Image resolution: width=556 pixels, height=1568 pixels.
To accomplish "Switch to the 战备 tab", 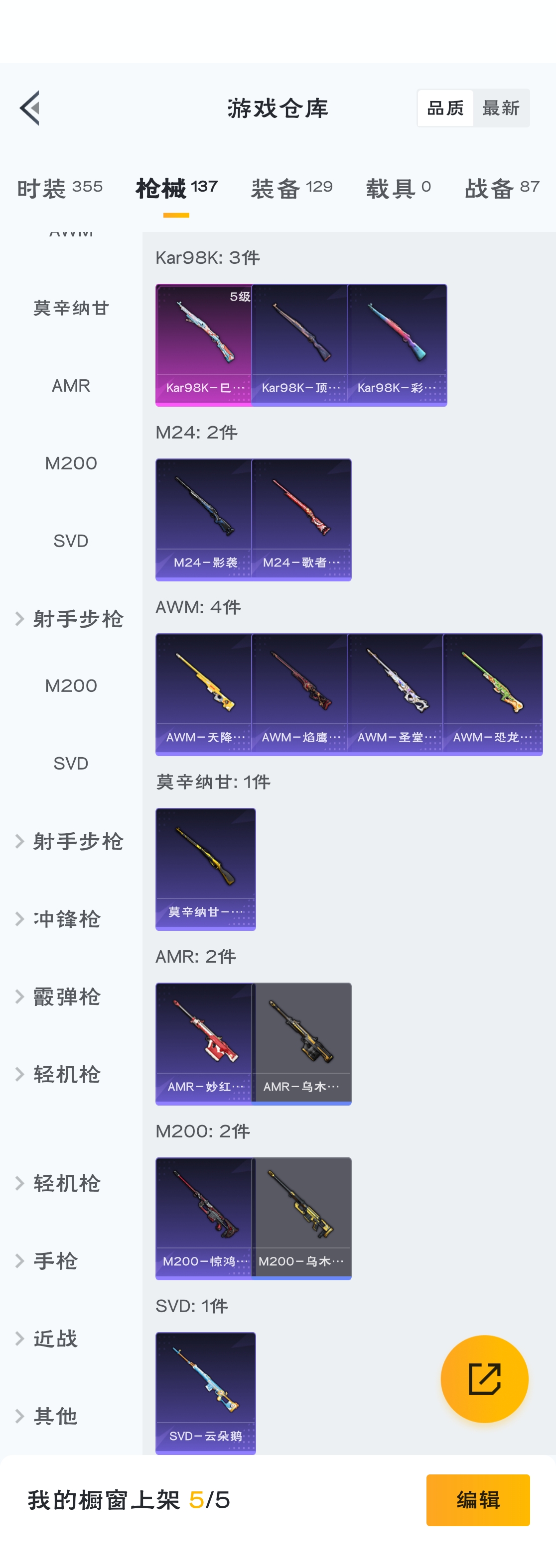I will tap(502, 188).
